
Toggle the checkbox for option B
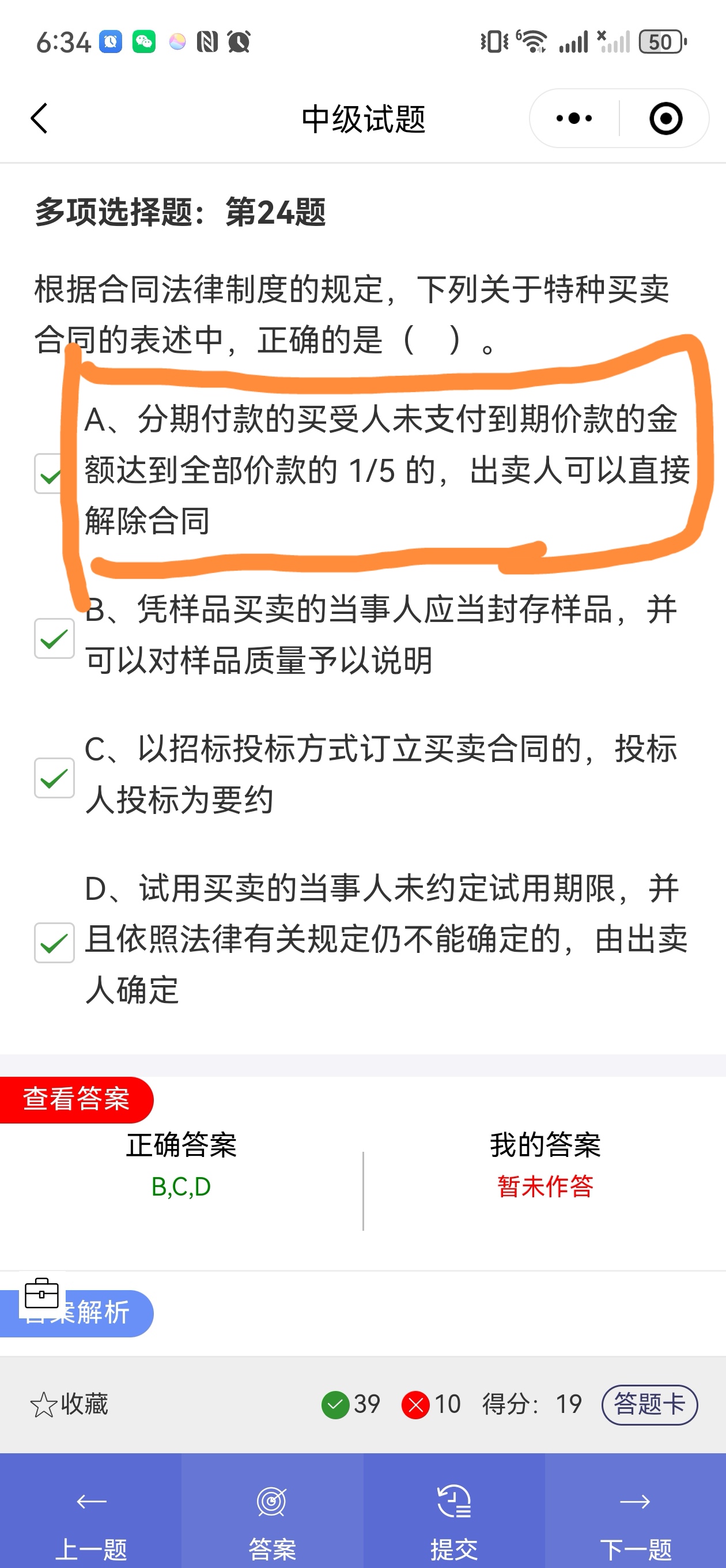[54, 639]
